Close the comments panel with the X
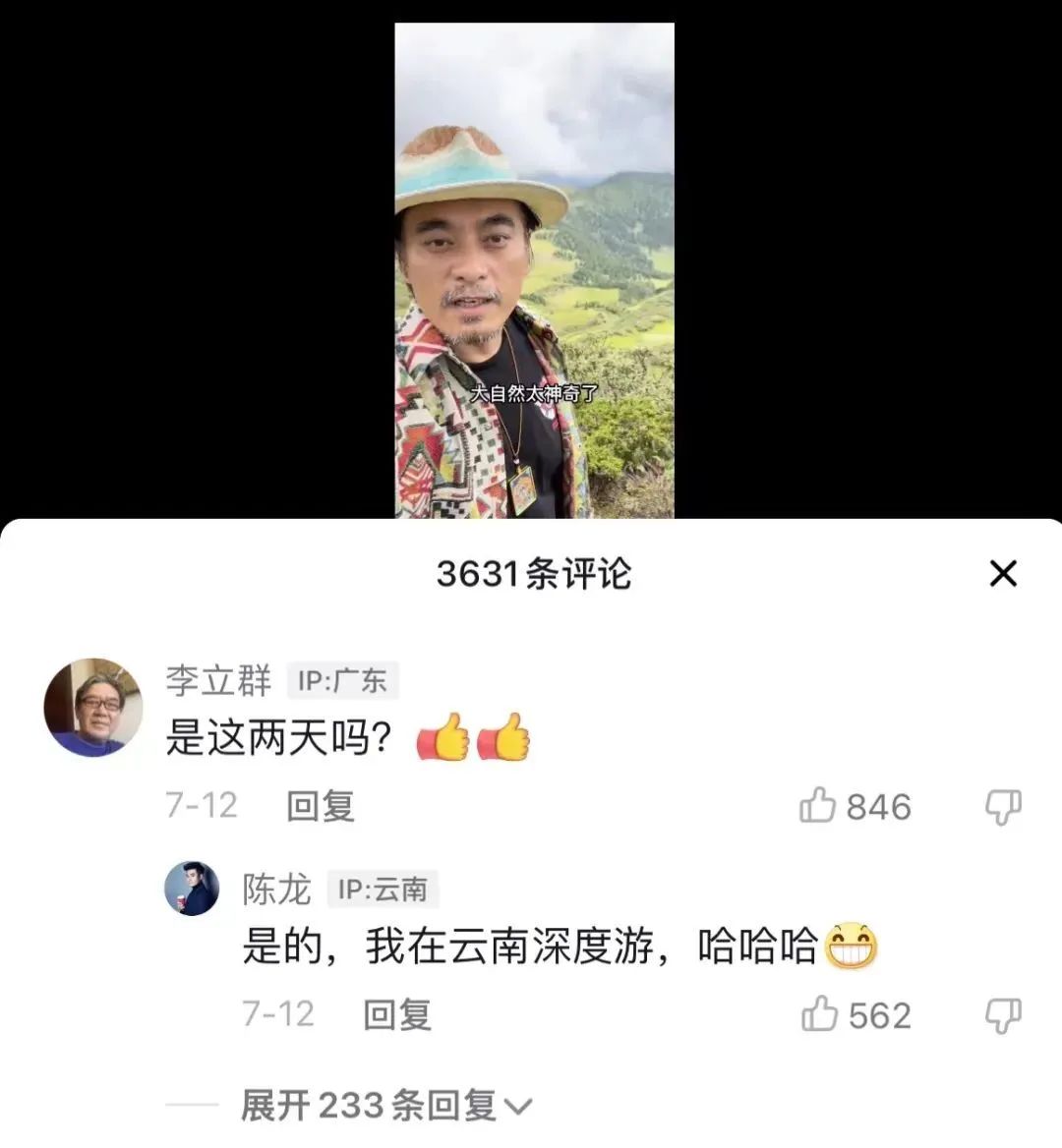 click(1002, 574)
